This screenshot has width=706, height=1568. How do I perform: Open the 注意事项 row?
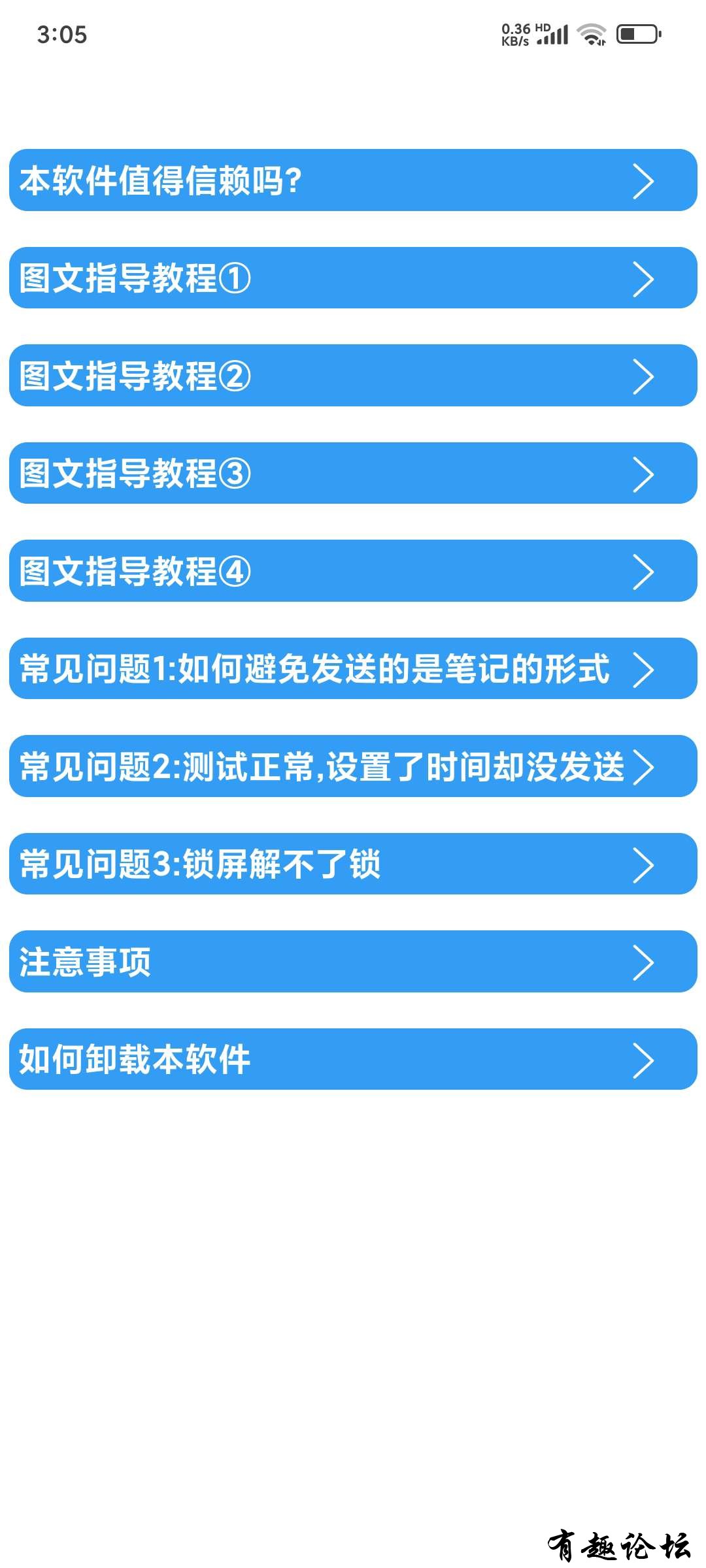pos(353,962)
